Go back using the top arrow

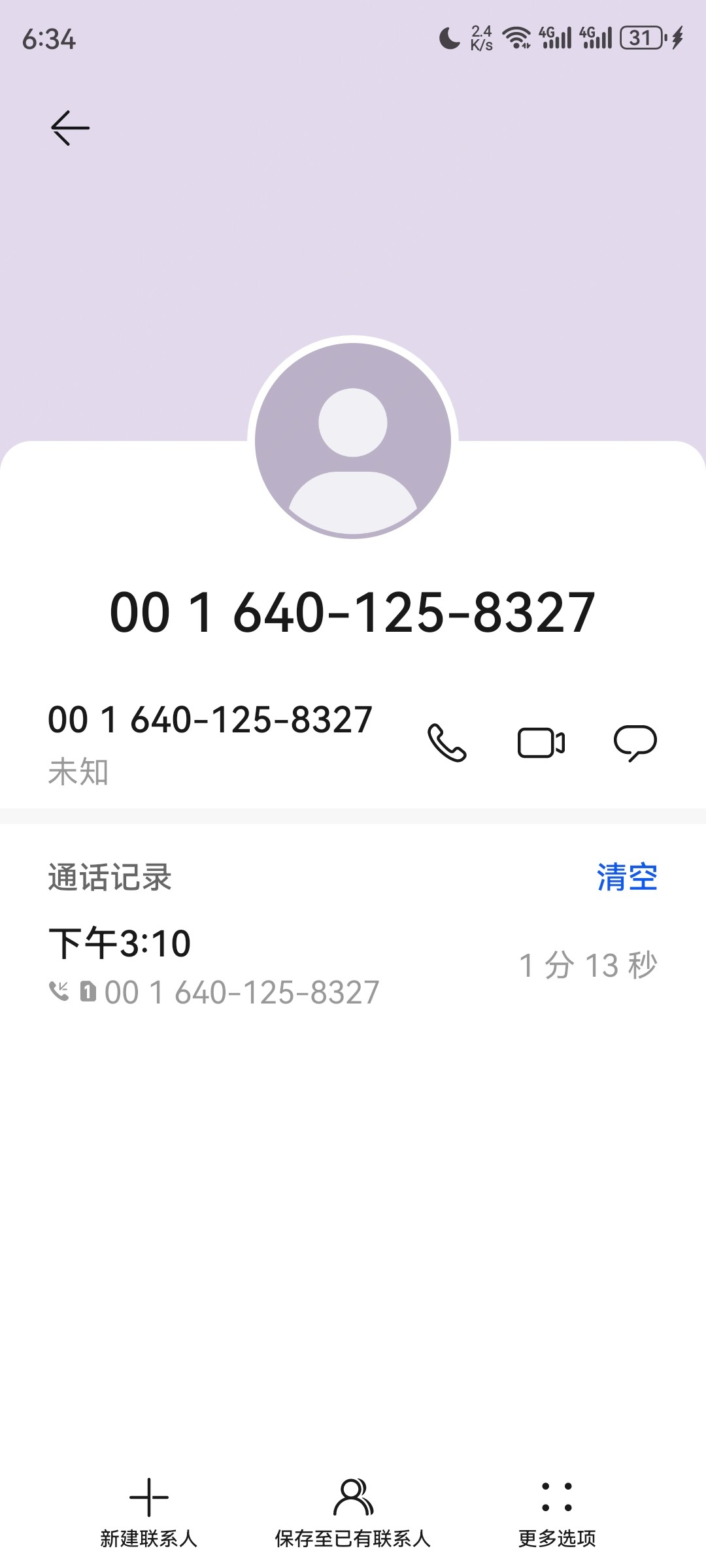[x=70, y=127]
